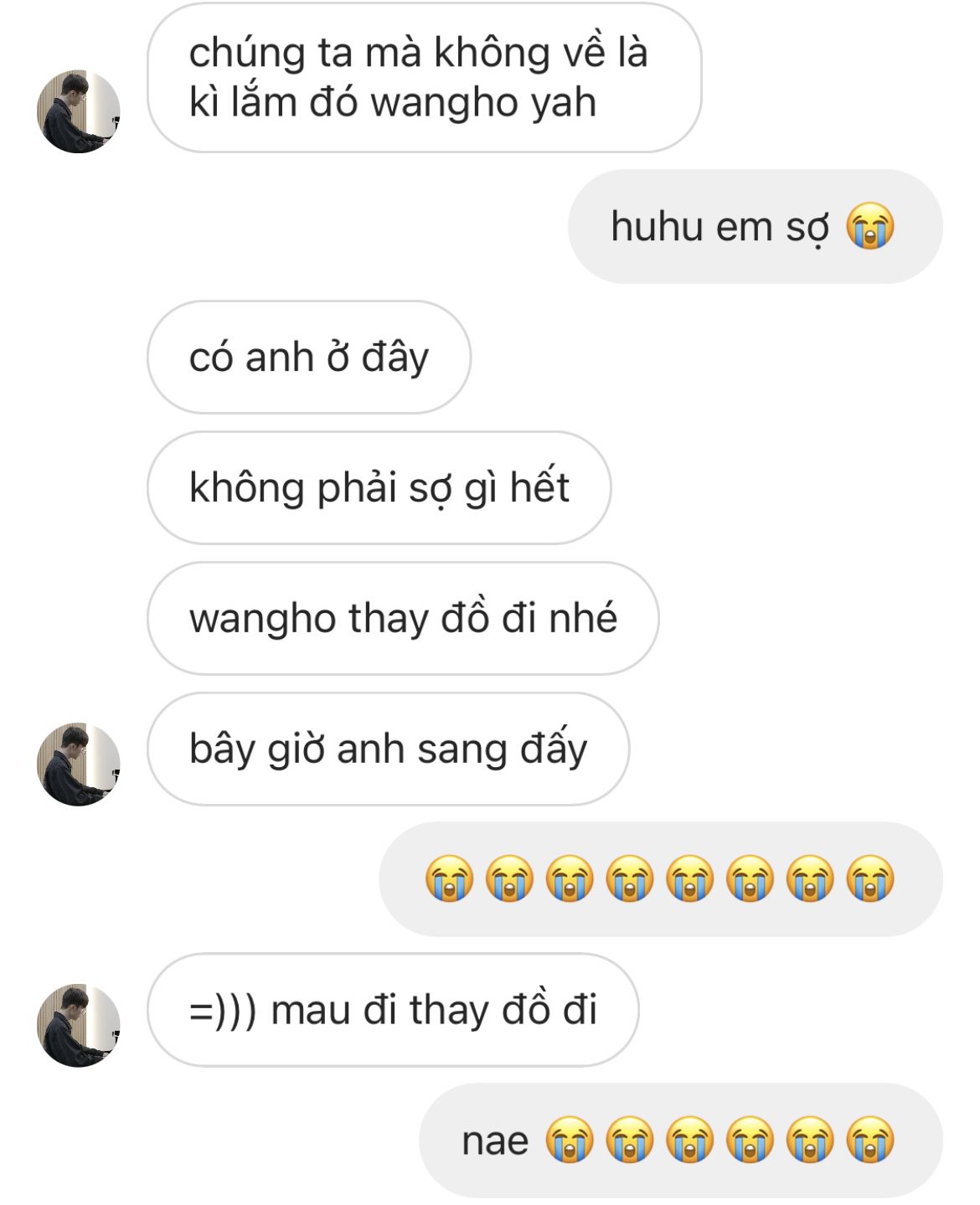Image resolution: width=980 pixels, height=1205 pixels.
Task: Open sender's avatar beside 'kì lắm đó wangho yah'
Action: 79,111
